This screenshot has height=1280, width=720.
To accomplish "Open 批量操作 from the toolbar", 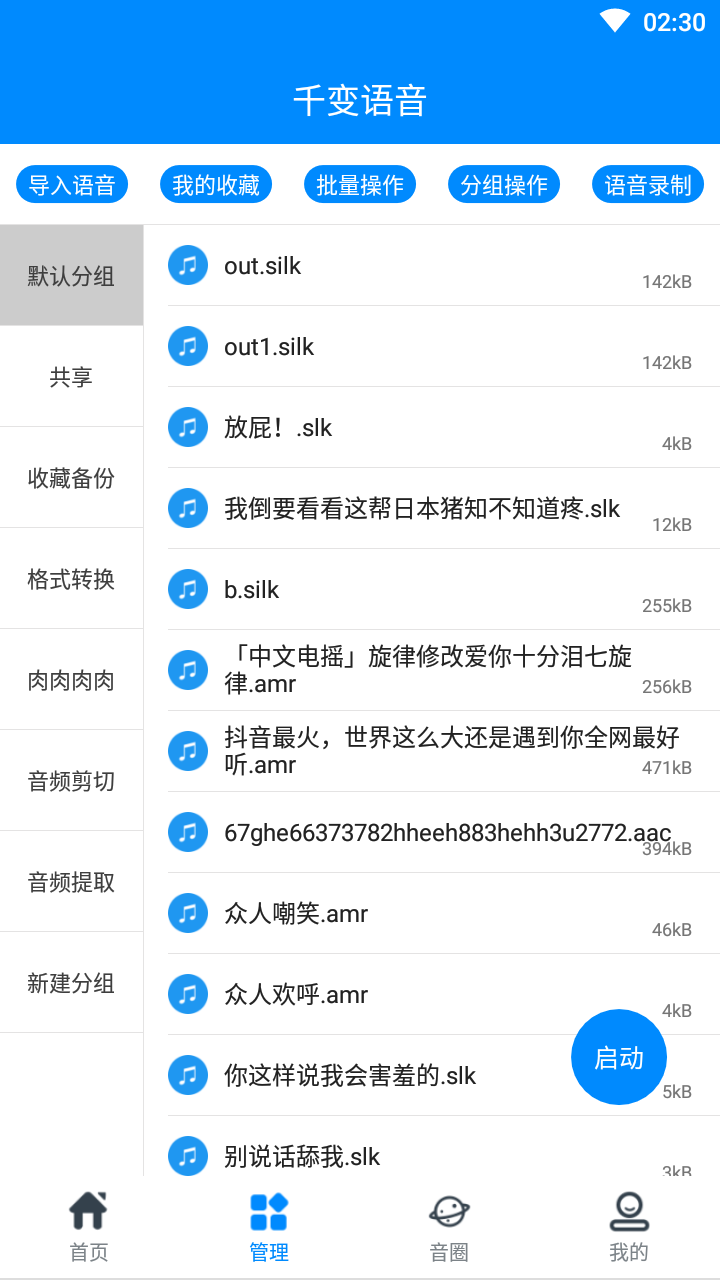I will [360, 184].
